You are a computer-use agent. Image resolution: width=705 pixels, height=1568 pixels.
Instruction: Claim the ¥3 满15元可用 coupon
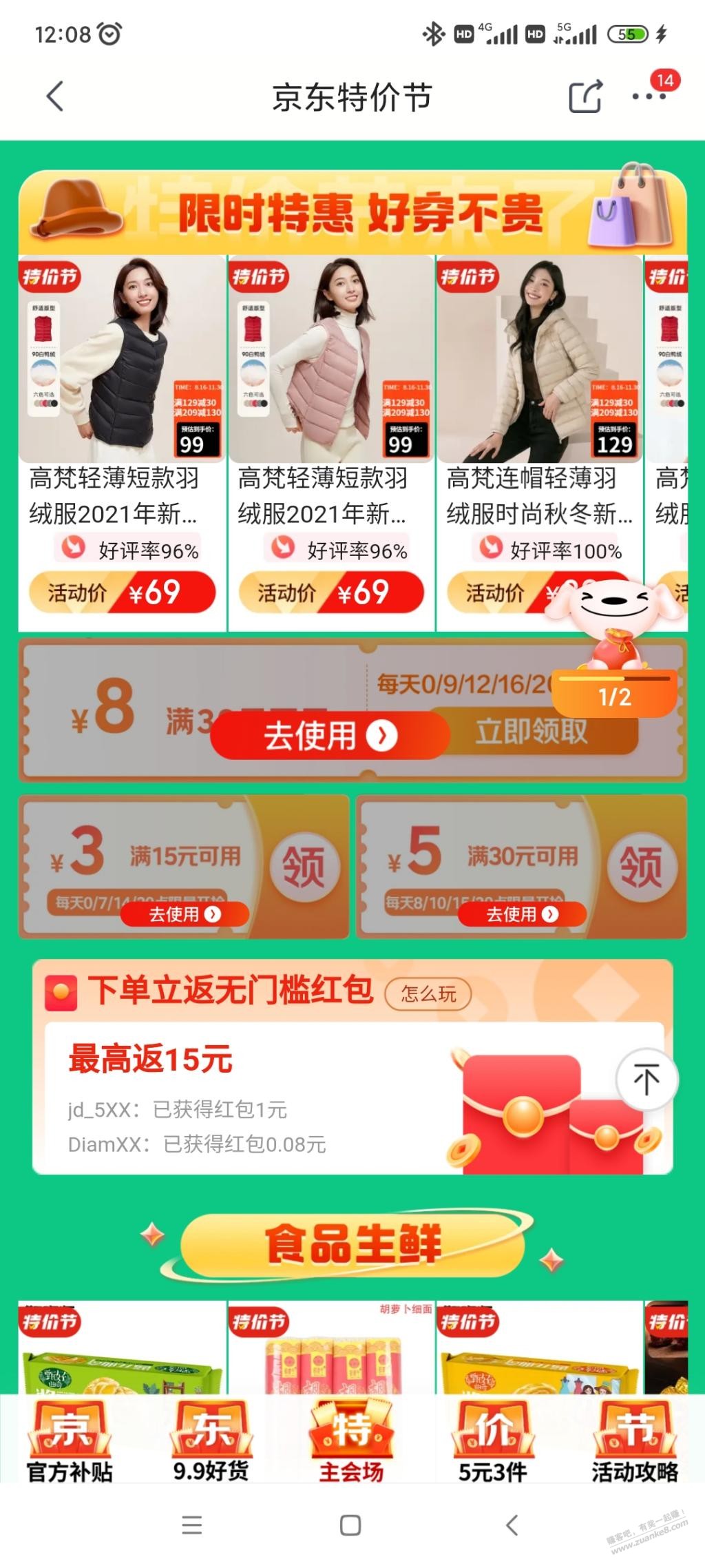point(303,867)
